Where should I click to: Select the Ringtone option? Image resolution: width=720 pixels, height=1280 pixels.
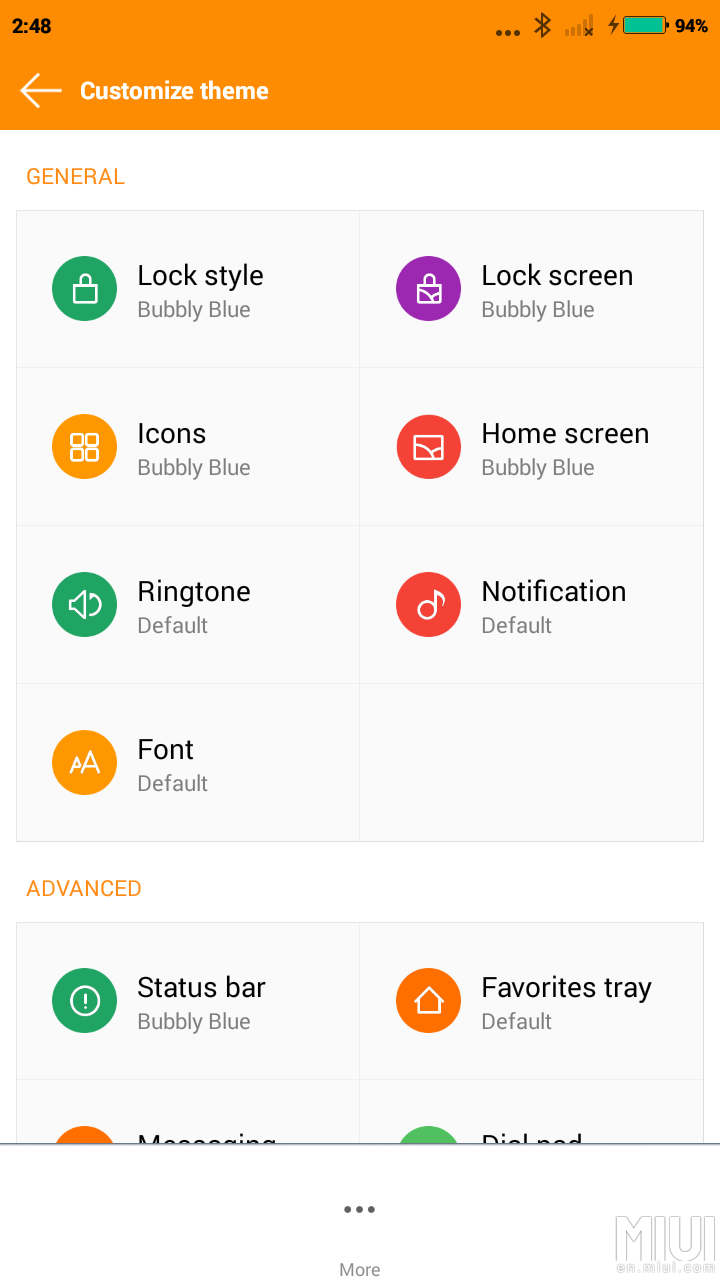tap(188, 606)
